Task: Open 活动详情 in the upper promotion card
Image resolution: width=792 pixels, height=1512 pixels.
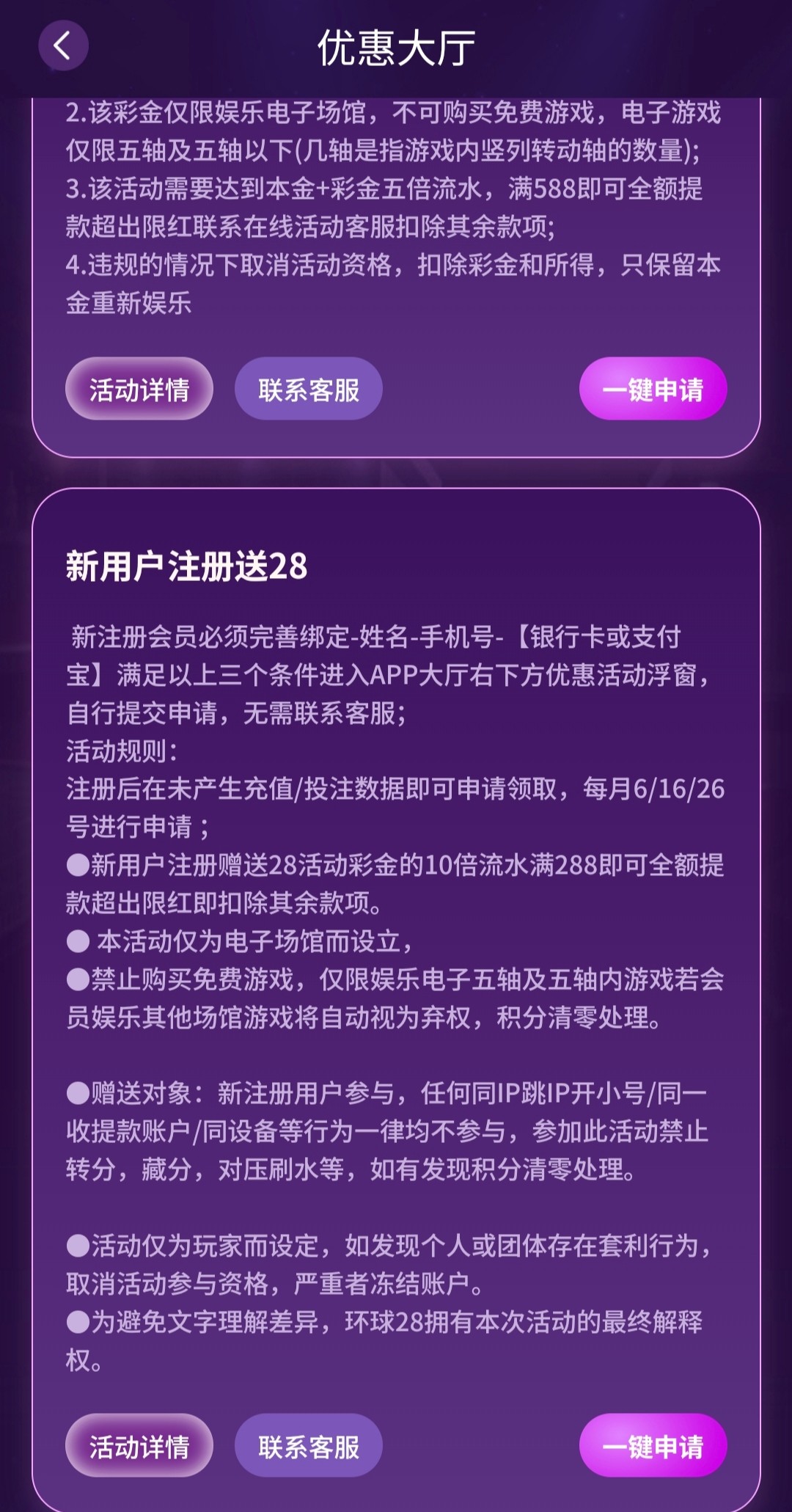Action: [139, 389]
